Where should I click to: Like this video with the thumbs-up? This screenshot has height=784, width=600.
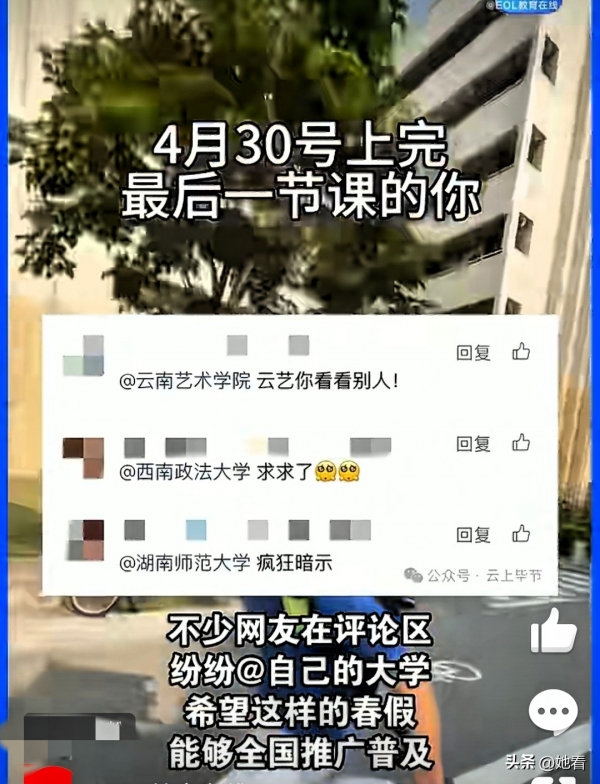[x=553, y=631]
